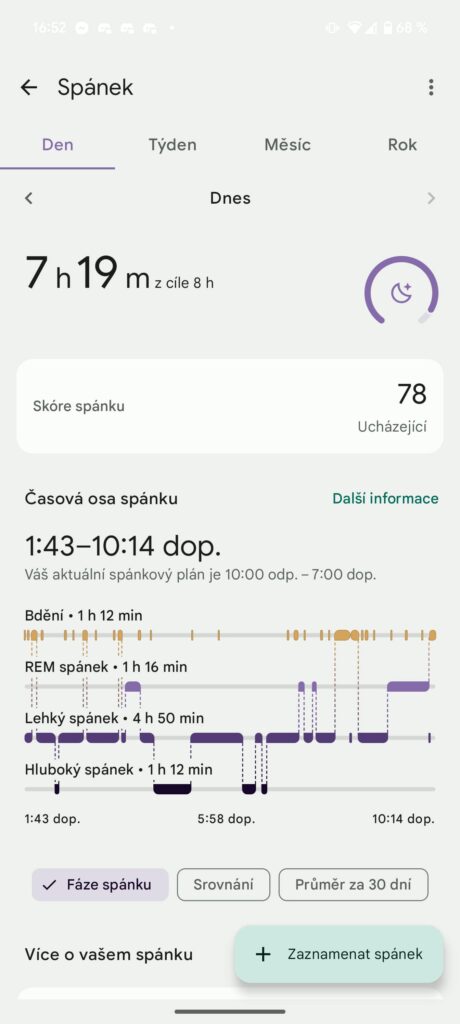Switch to the Srovnání chip
This screenshot has width=460, height=1024.
pos(223,885)
